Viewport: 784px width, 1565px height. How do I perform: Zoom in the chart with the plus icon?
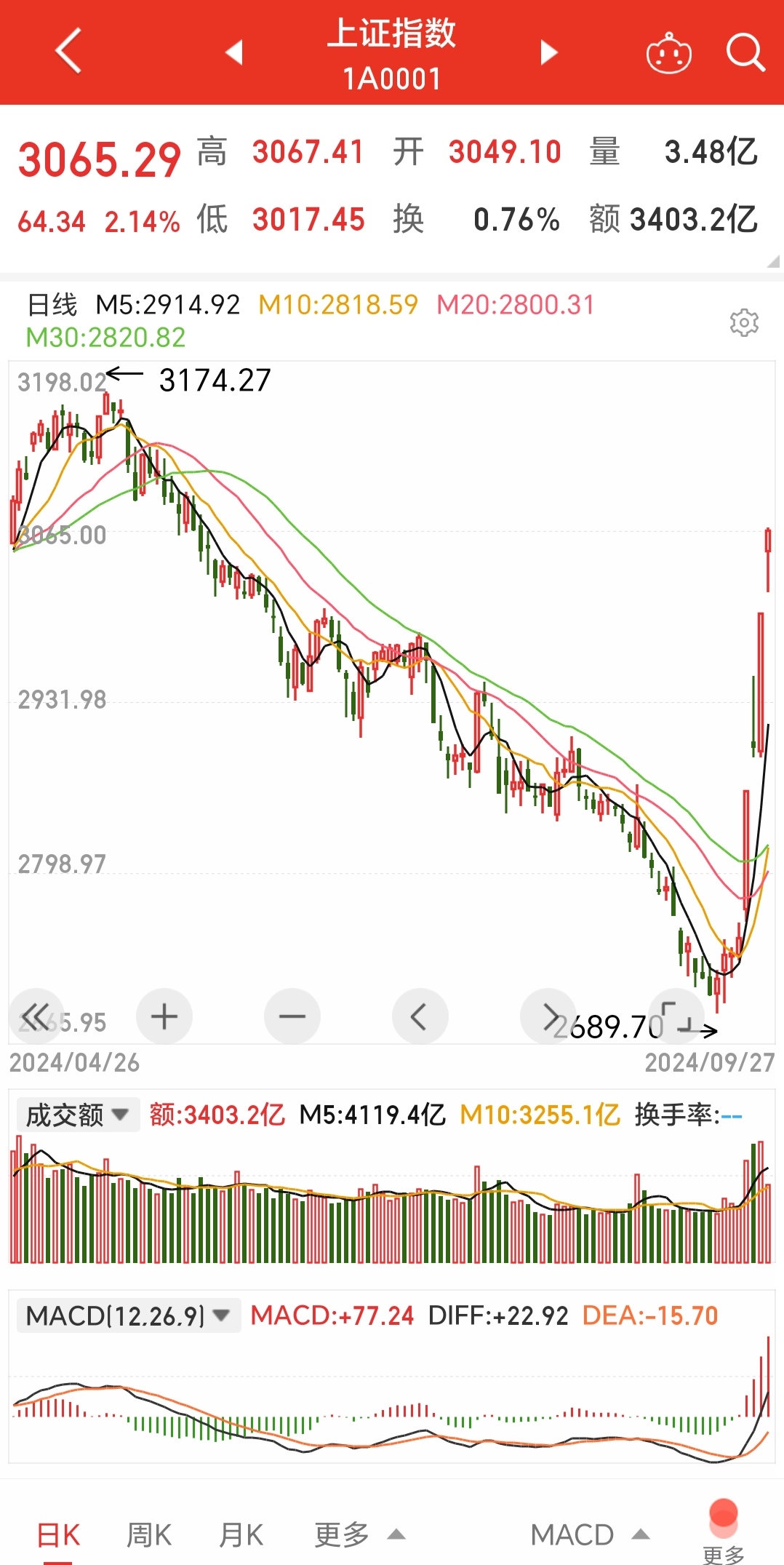tap(164, 1016)
